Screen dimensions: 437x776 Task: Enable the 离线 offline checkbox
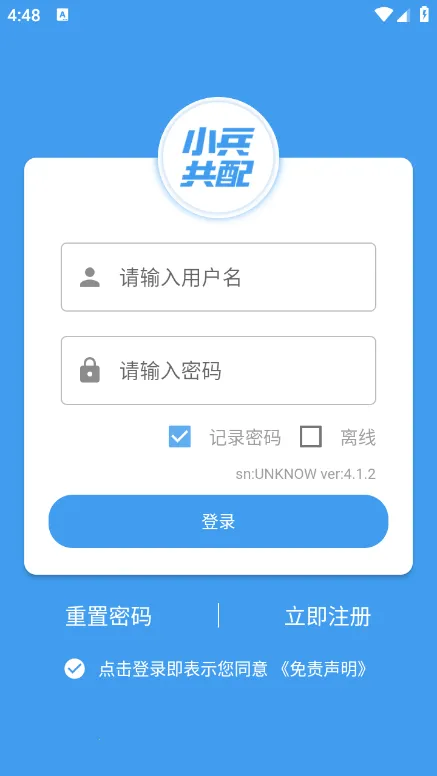[311, 437]
